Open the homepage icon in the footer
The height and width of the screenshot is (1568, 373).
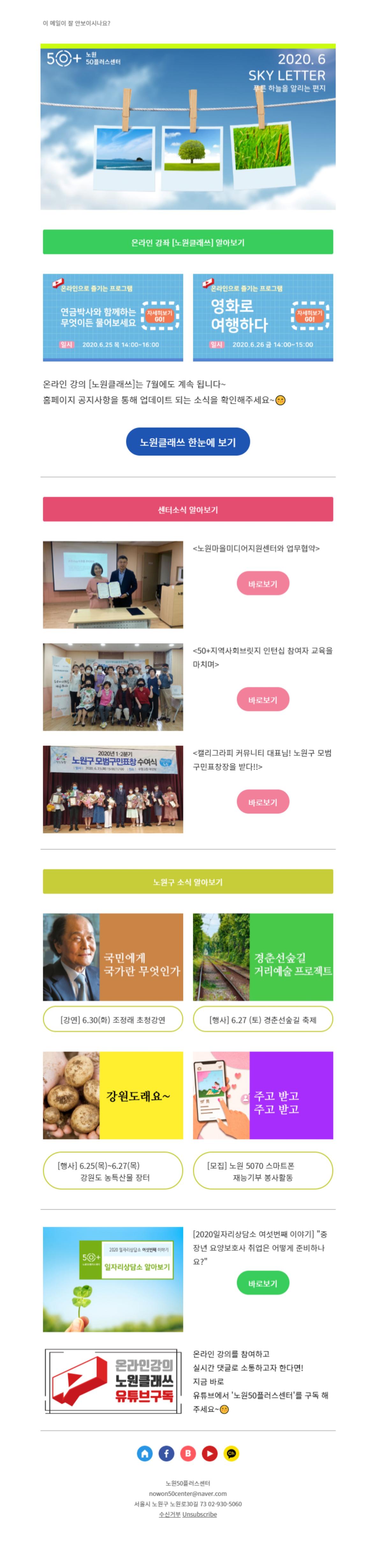click(x=145, y=1453)
